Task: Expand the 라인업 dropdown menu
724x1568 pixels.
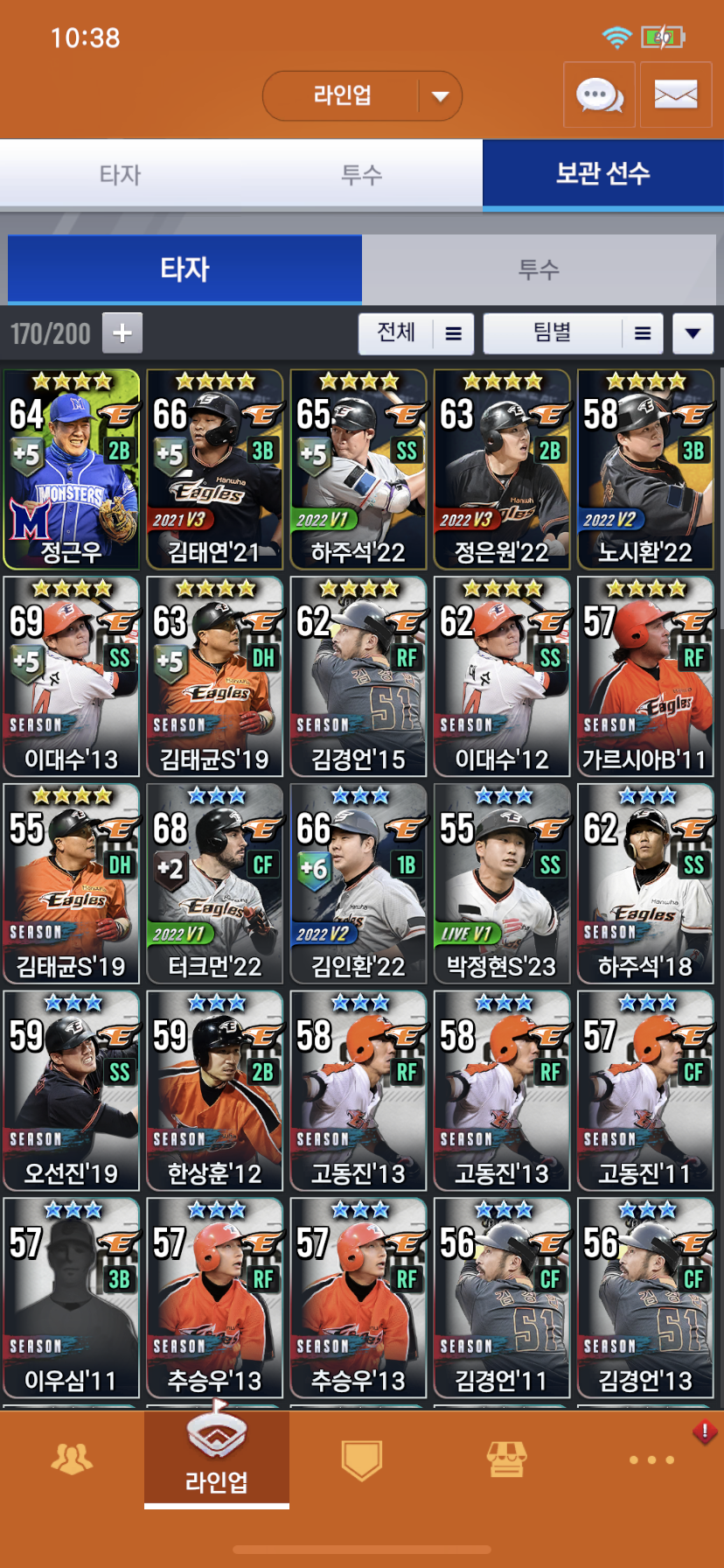Action: (x=440, y=96)
